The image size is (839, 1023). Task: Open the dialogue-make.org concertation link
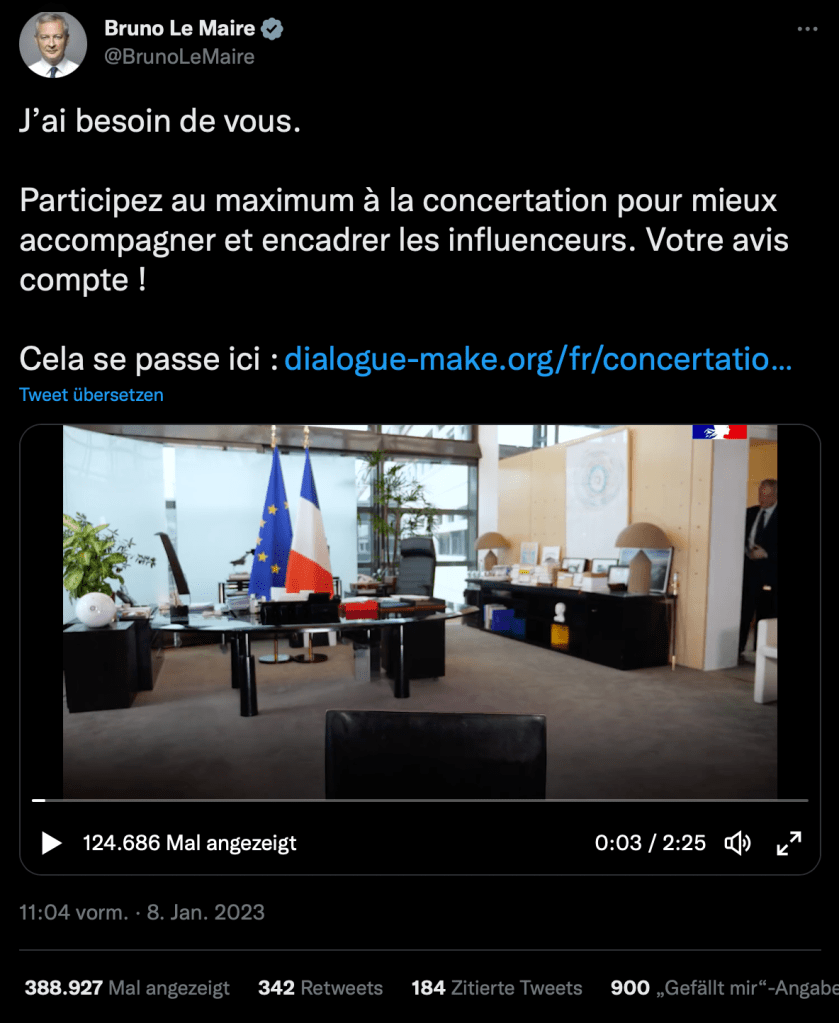pyautogui.click(x=538, y=359)
